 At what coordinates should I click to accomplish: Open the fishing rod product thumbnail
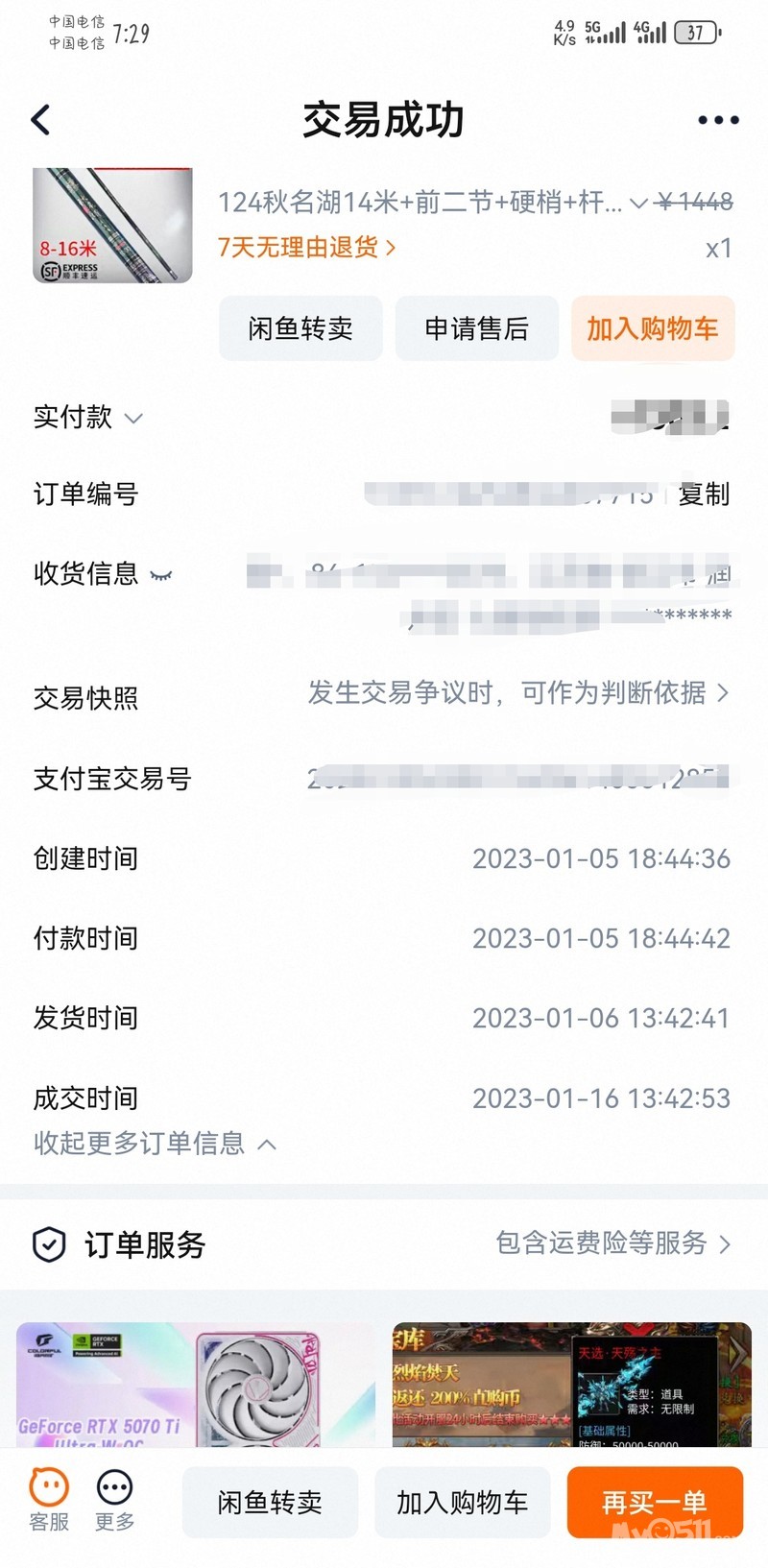[112, 226]
